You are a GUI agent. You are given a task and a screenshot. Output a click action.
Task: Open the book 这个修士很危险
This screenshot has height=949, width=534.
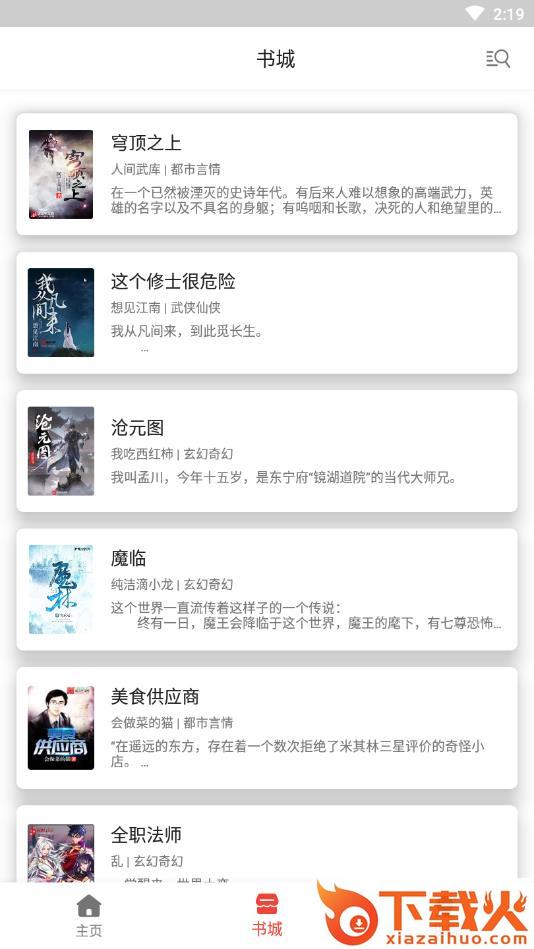pyautogui.click(x=267, y=313)
